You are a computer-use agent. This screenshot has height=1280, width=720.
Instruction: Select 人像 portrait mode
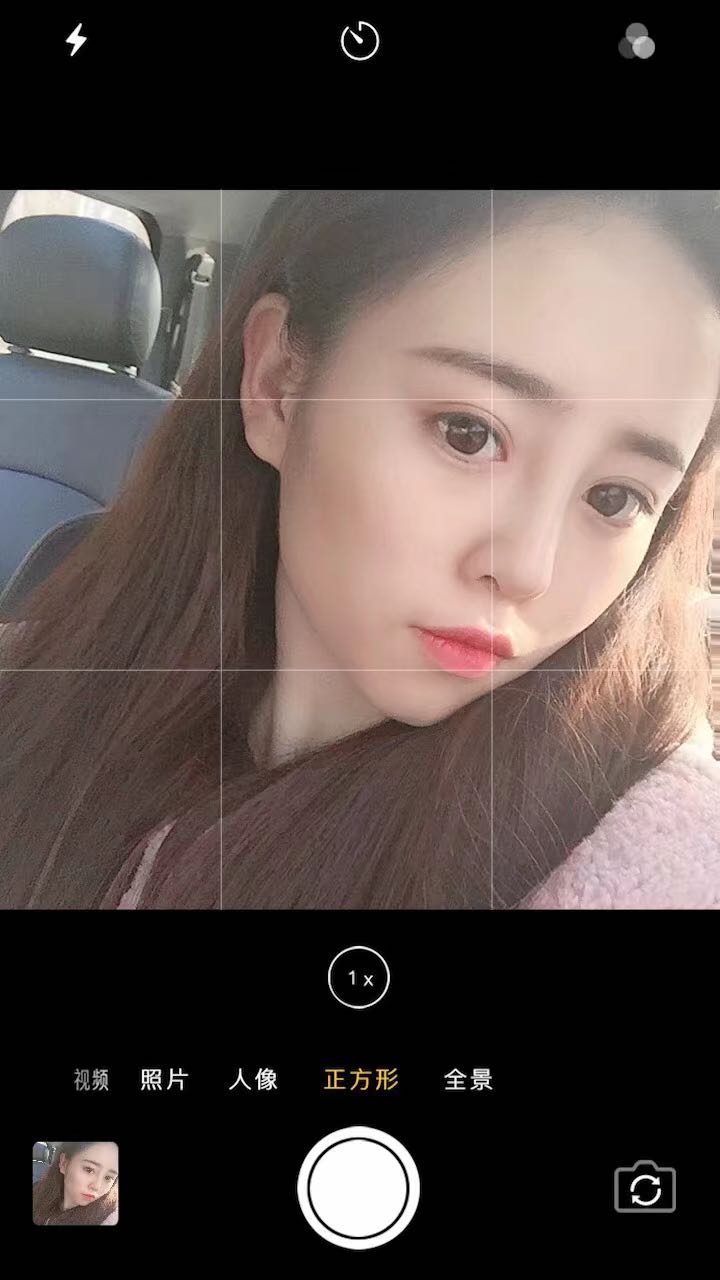tap(253, 1080)
